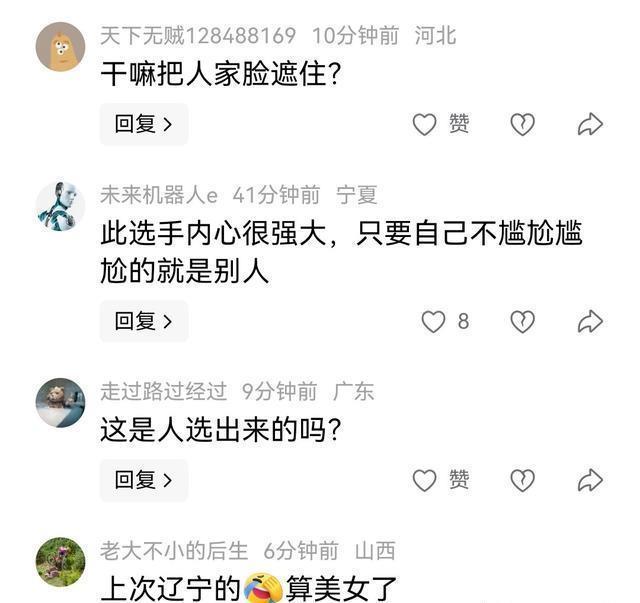
Task: Share the comment from 天下无贼128488169
Action: point(590,124)
